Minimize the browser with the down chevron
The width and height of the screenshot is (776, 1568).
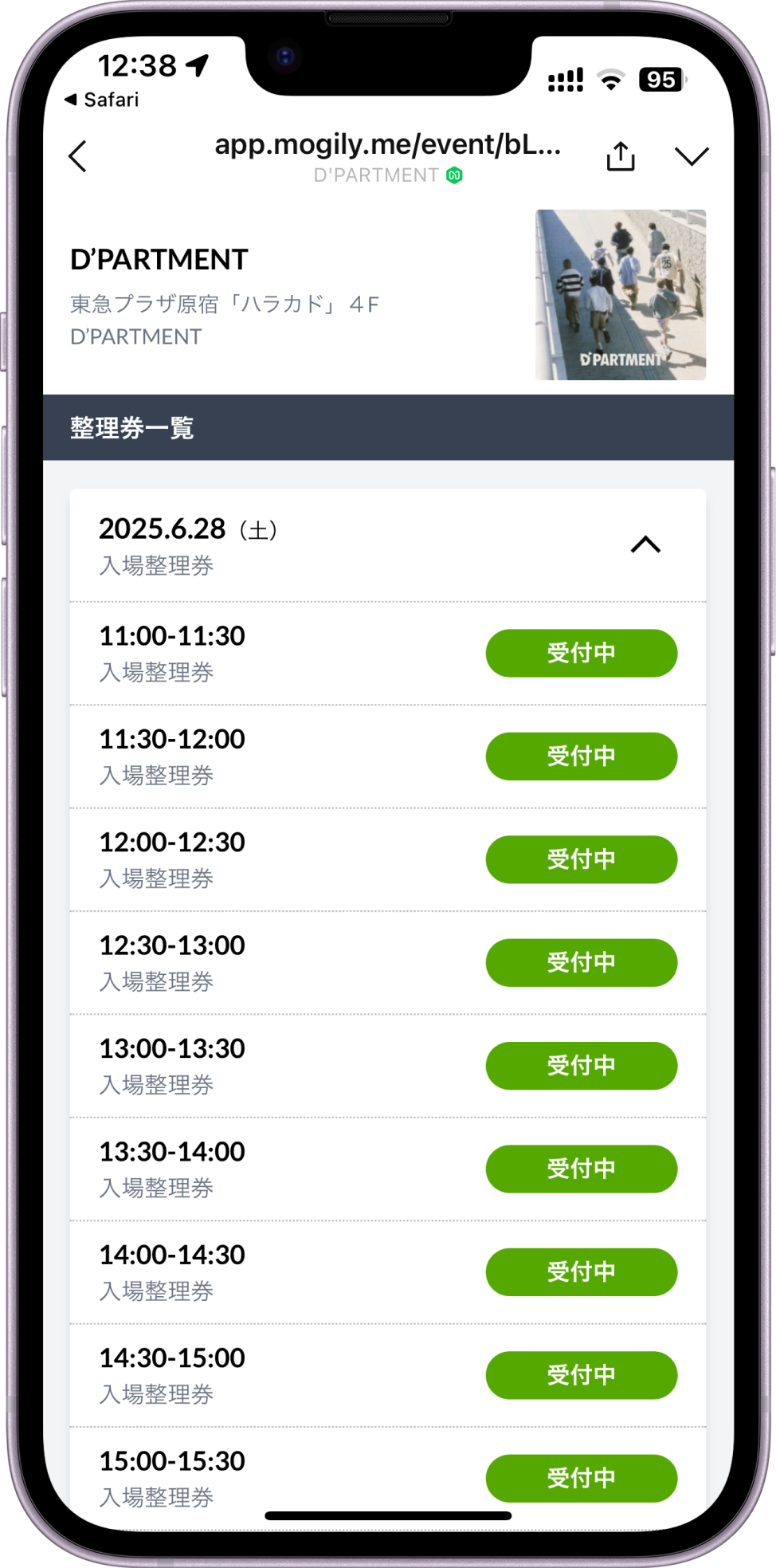click(692, 156)
